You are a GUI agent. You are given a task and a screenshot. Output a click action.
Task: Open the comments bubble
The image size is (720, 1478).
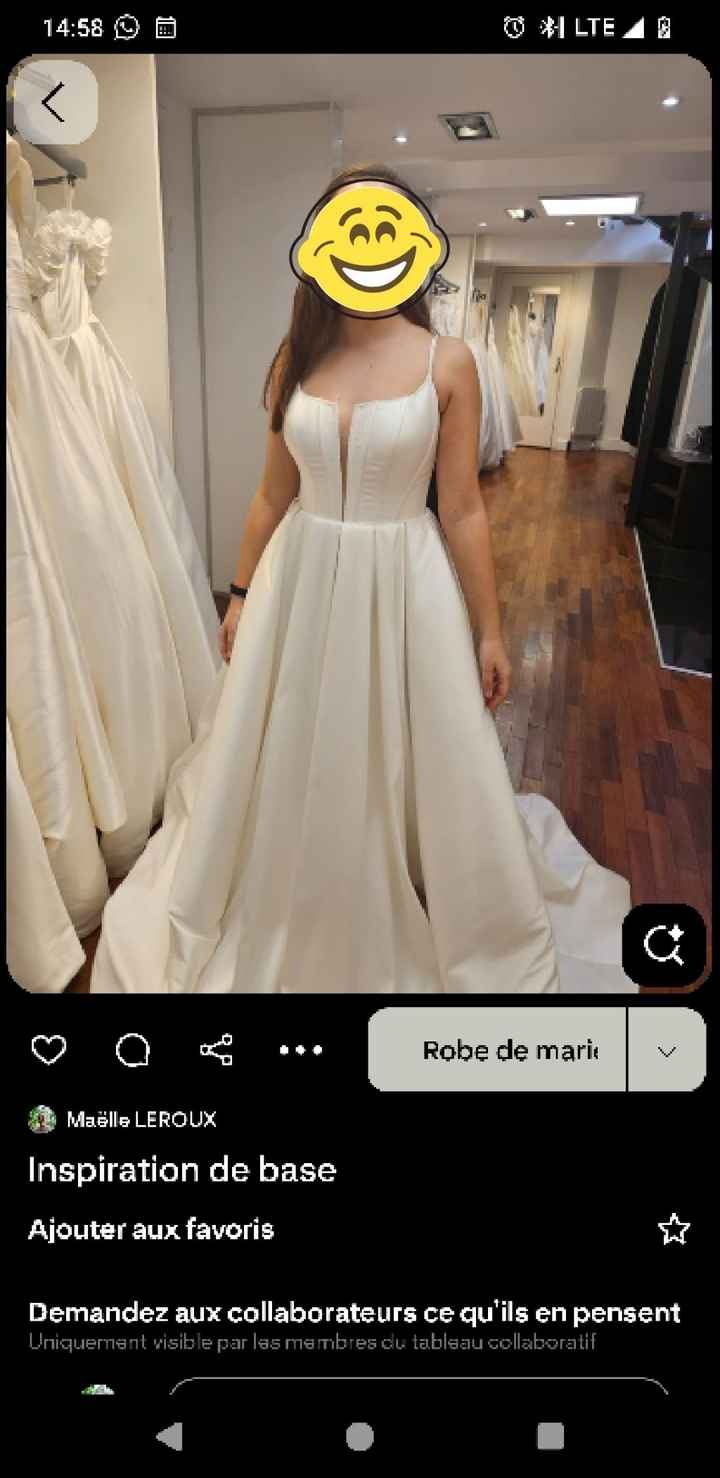[133, 1050]
